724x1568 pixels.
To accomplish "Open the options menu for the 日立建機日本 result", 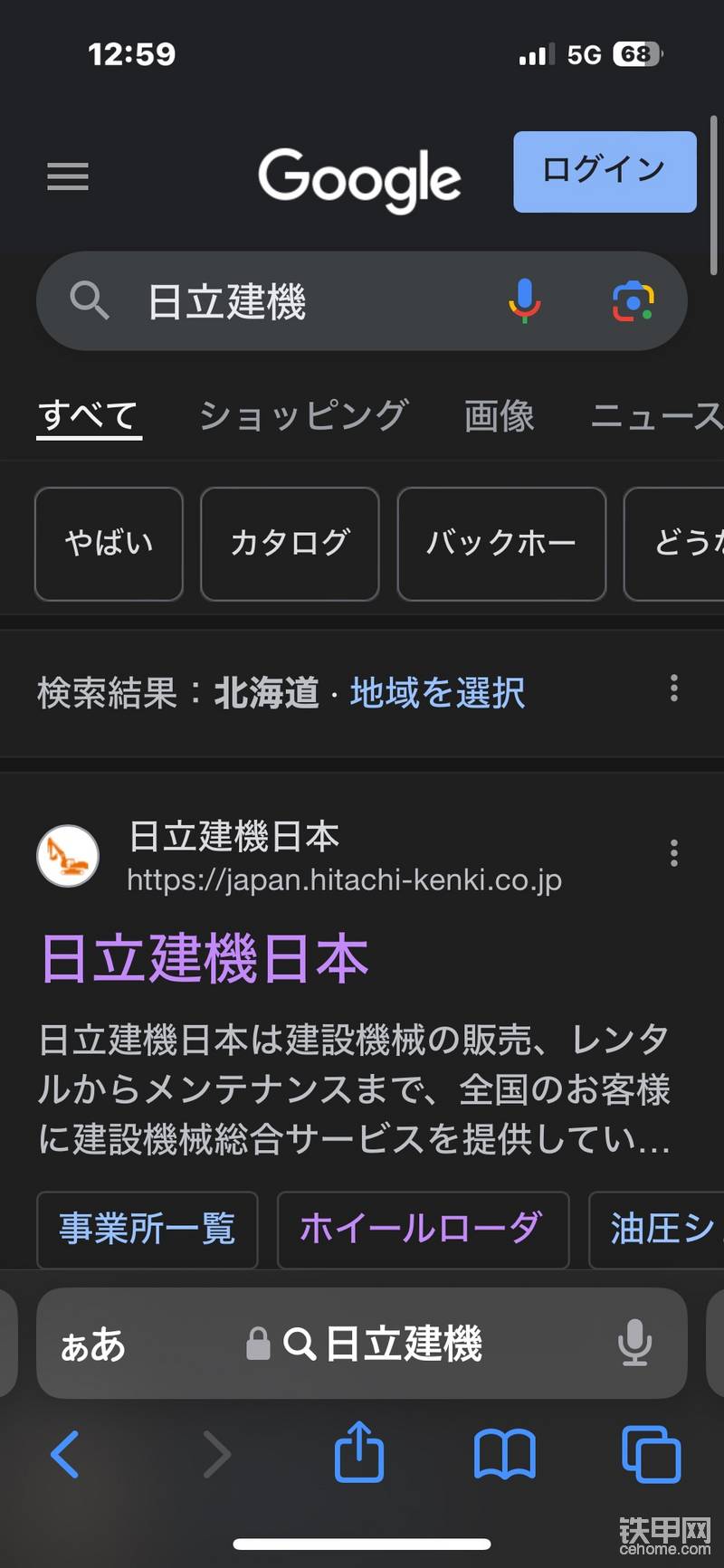I will tap(673, 853).
